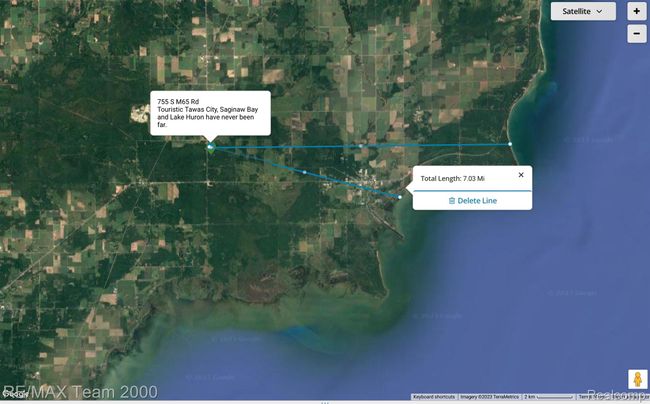The image size is (650, 404).
Task: Zoom in with the plus button
Action: coord(636,11)
